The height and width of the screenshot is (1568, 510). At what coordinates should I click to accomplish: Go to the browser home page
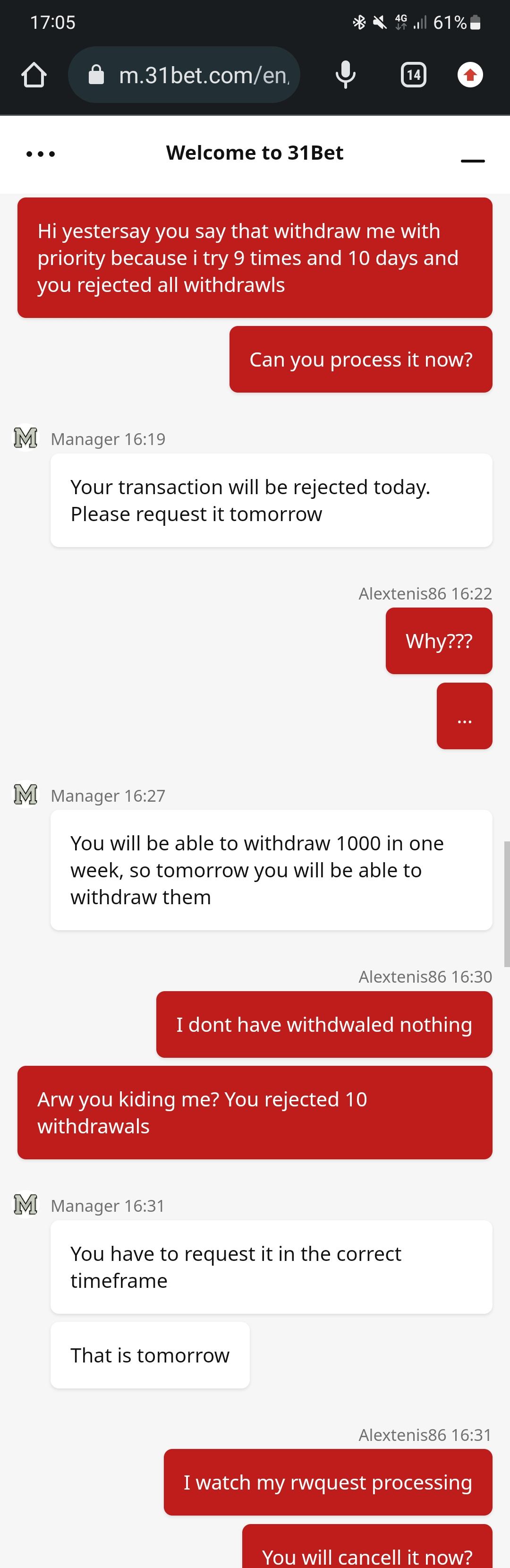click(x=34, y=75)
